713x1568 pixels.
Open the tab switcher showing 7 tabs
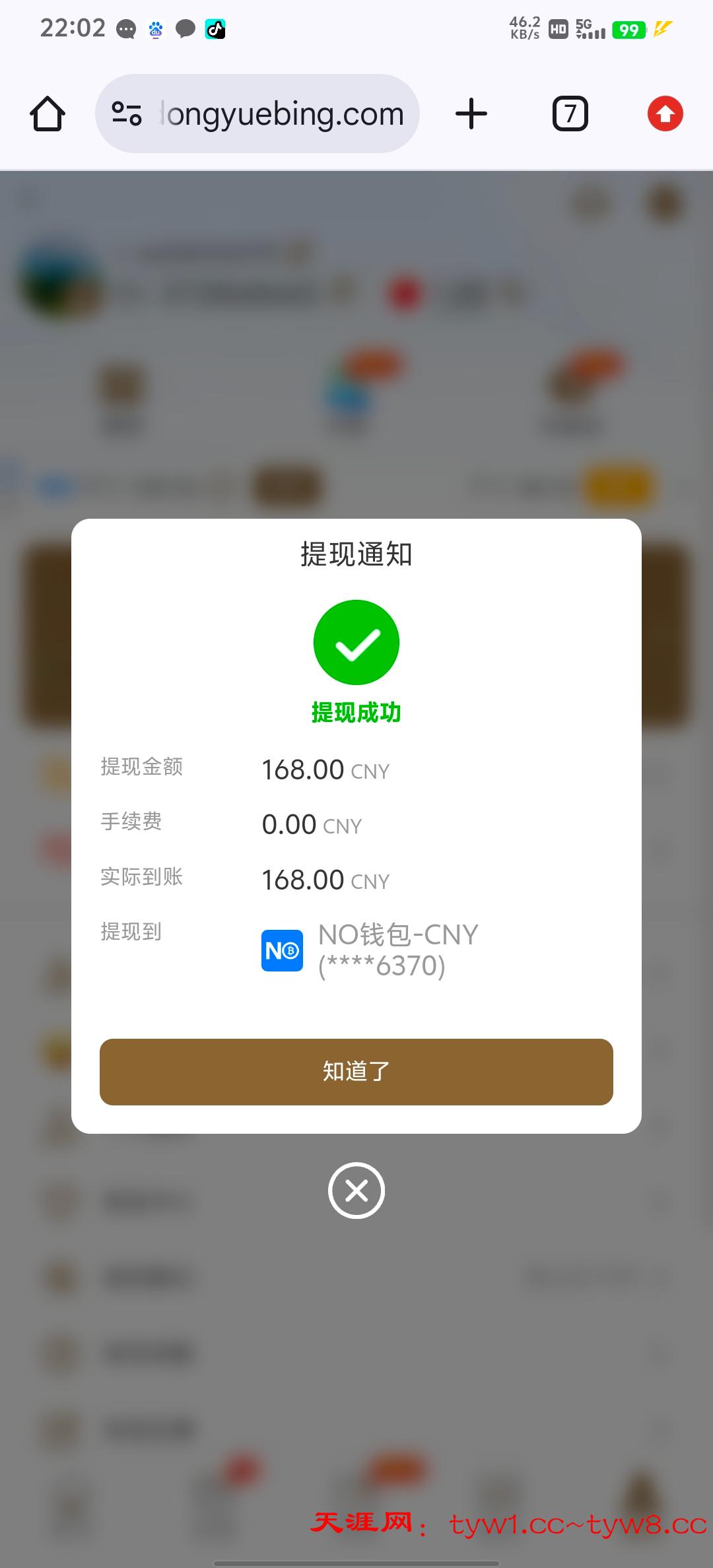click(570, 114)
